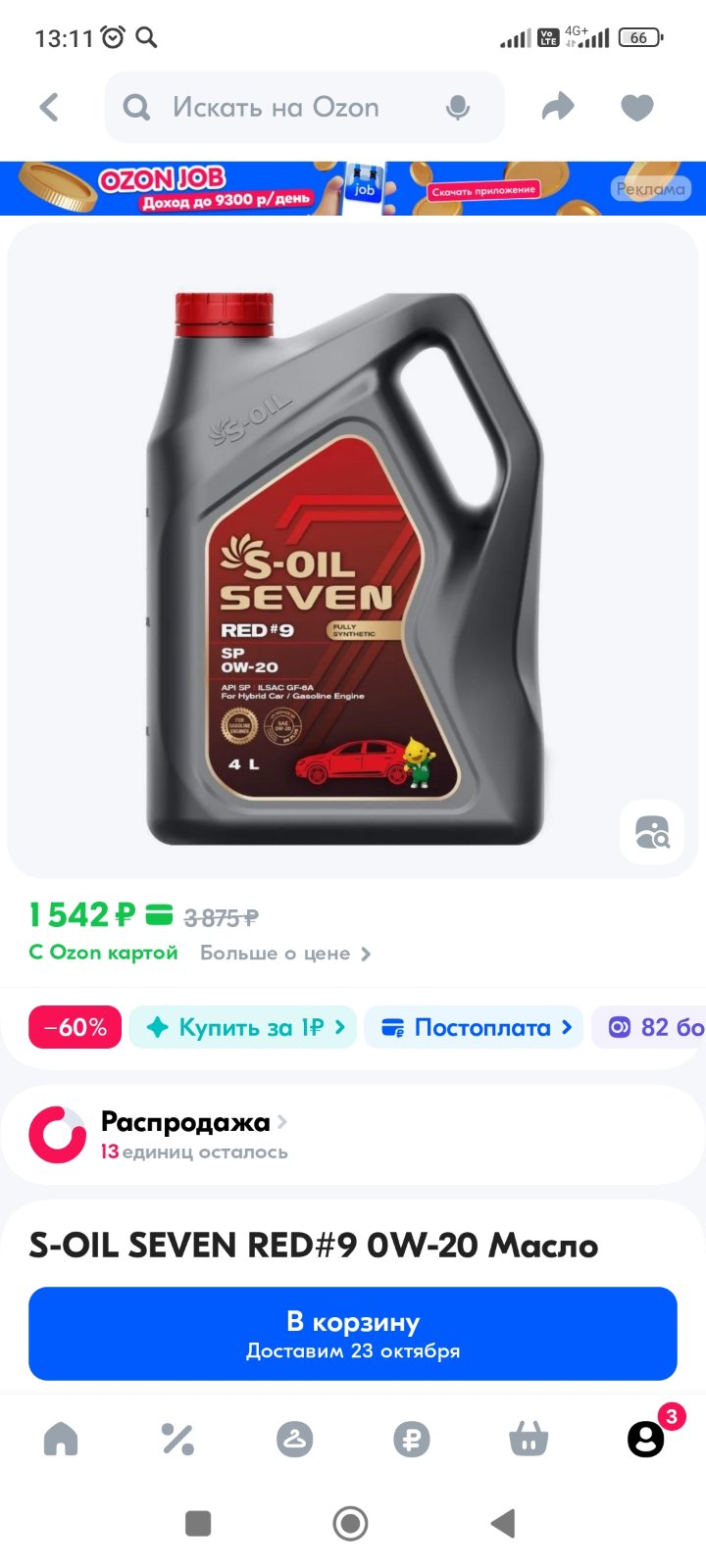The image size is (706, 1568).
Task: Find similar items by image search icon
Action: [x=652, y=833]
